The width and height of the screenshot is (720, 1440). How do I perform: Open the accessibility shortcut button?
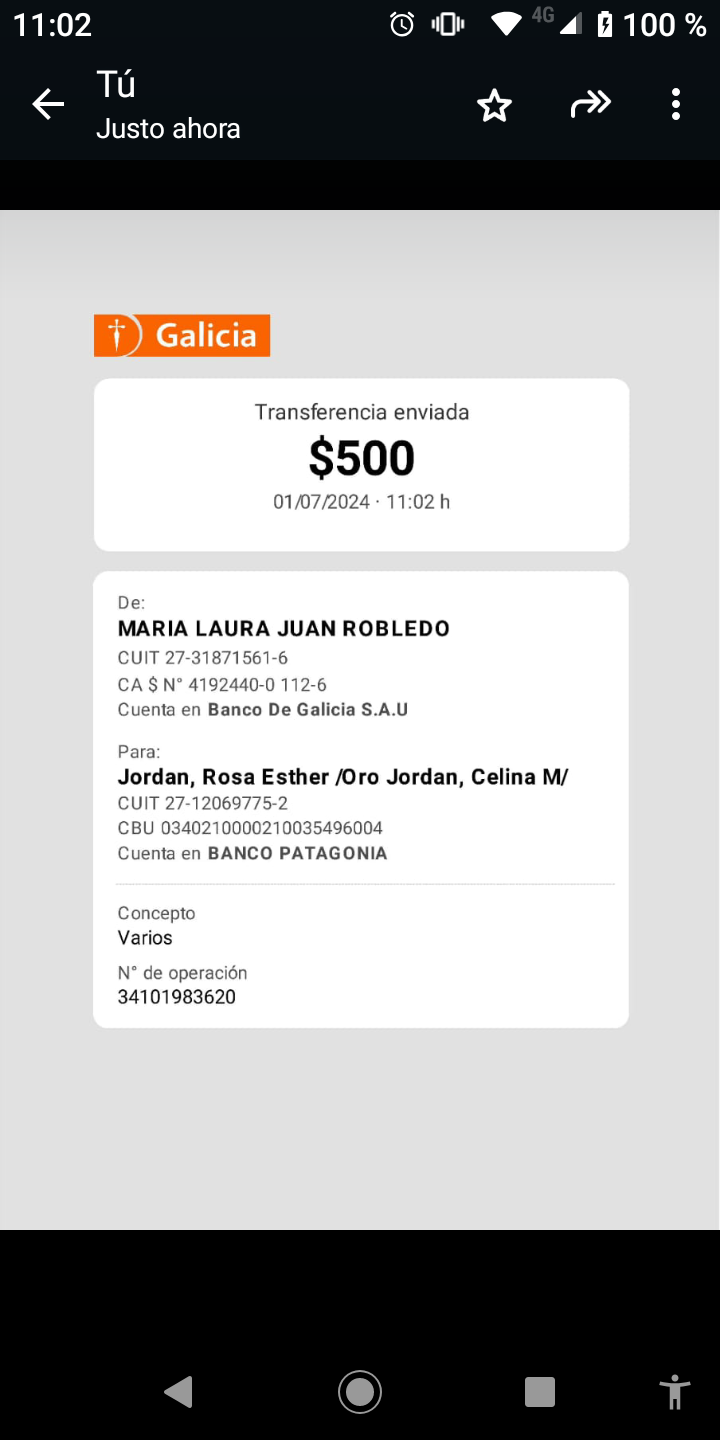pyautogui.click(x=675, y=1391)
